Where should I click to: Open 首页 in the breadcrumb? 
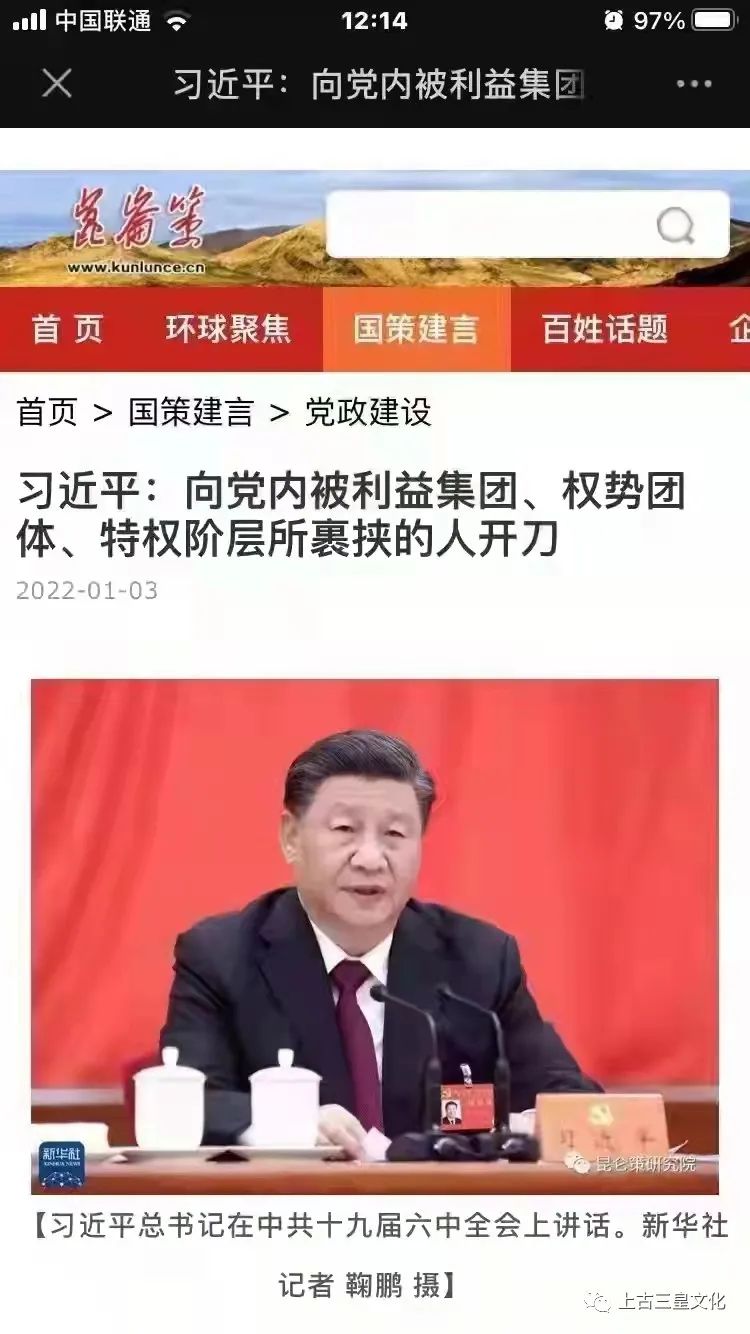(x=47, y=411)
